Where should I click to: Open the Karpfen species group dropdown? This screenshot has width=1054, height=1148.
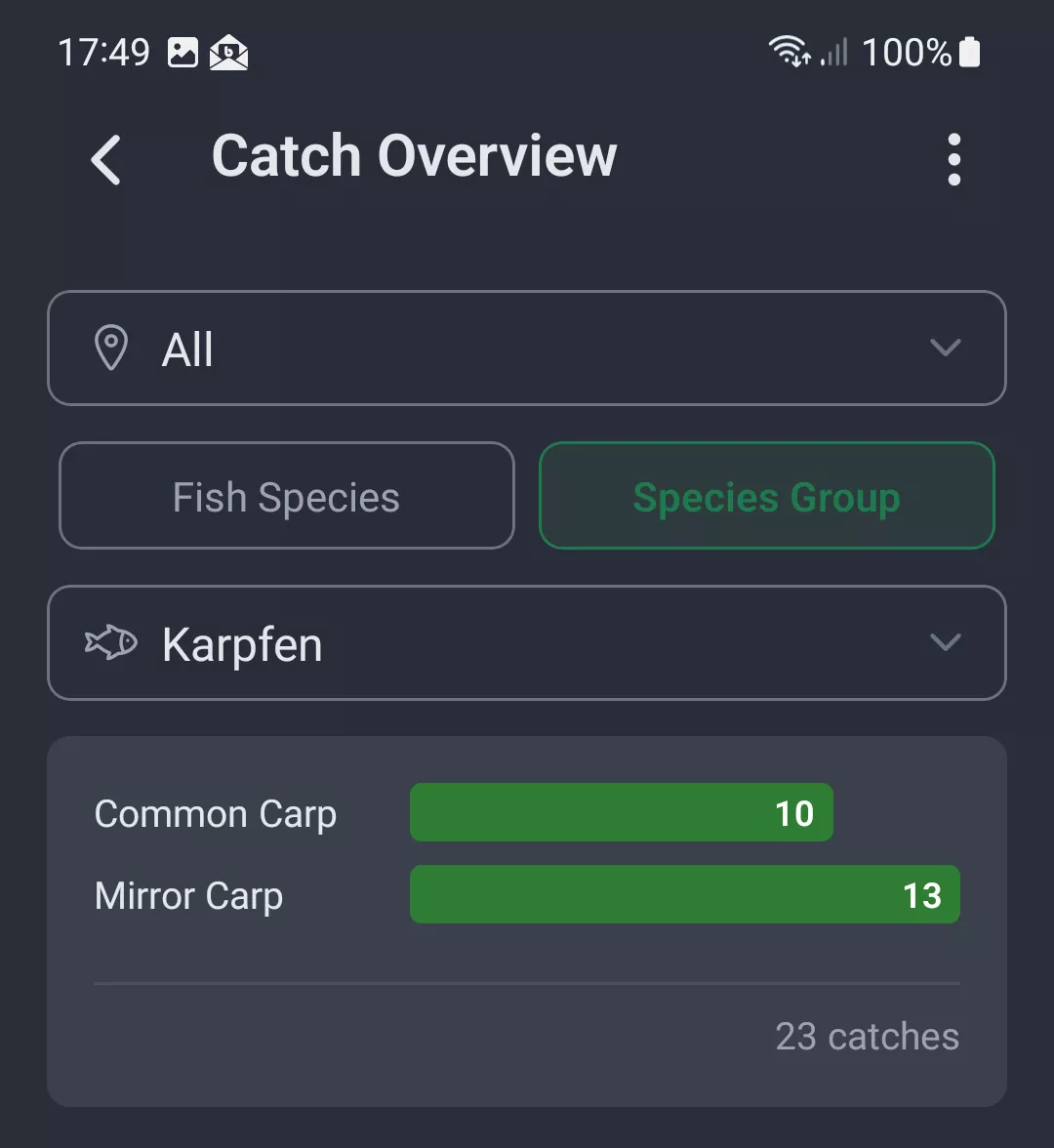pos(527,643)
